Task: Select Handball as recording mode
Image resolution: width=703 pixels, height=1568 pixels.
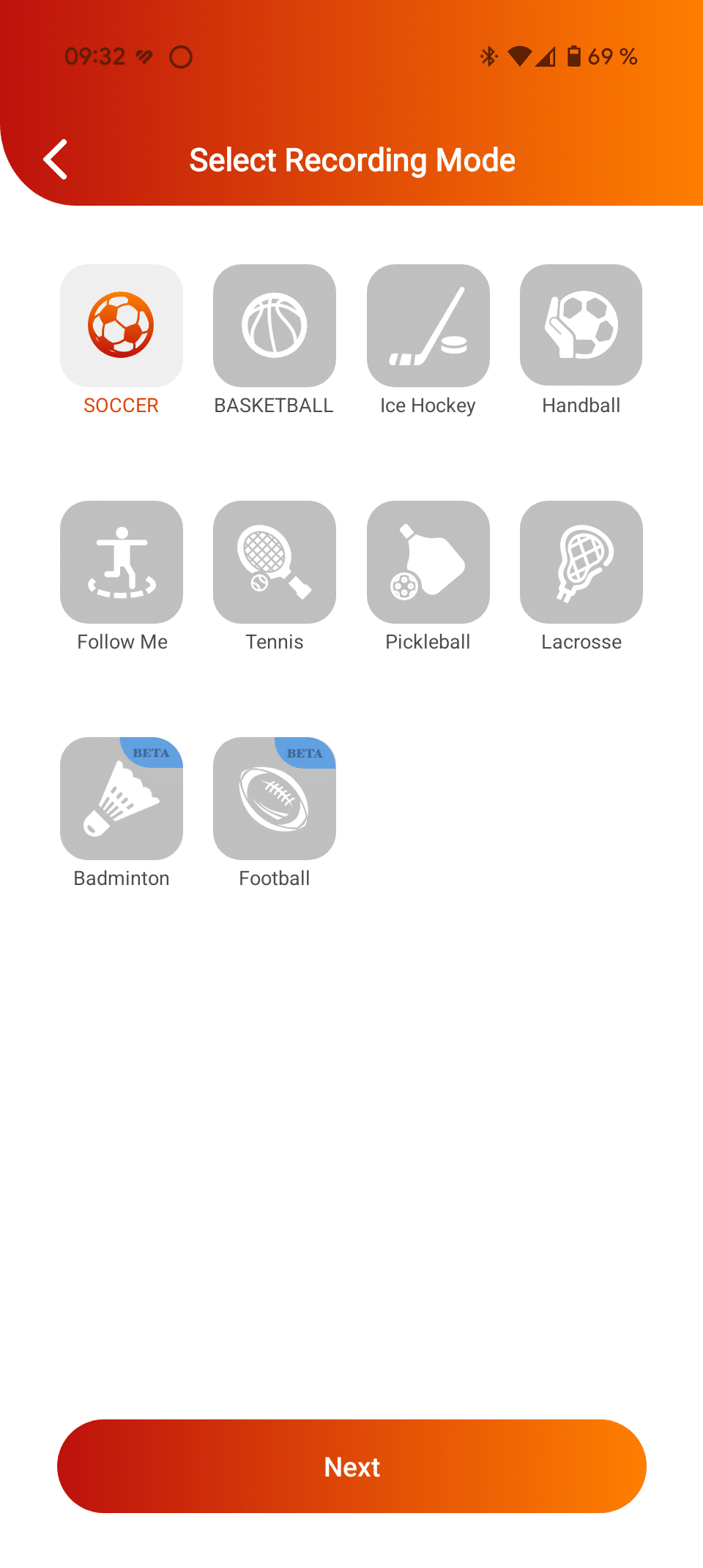Action: coord(581,326)
